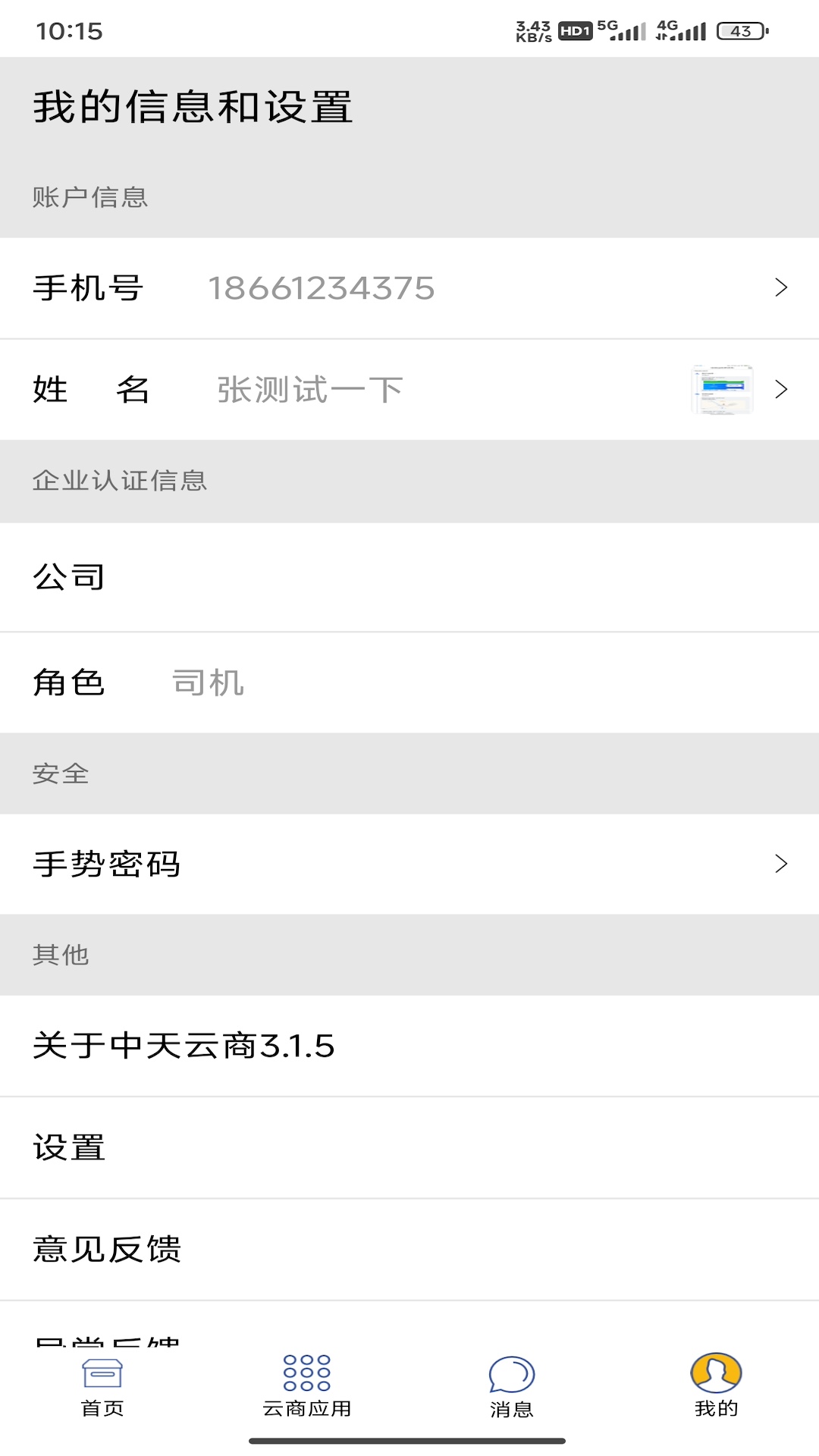Tap the battery indicator in status bar
This screenshot has height=1456, width=819.
pyautogui.click(x=739, y=32)
